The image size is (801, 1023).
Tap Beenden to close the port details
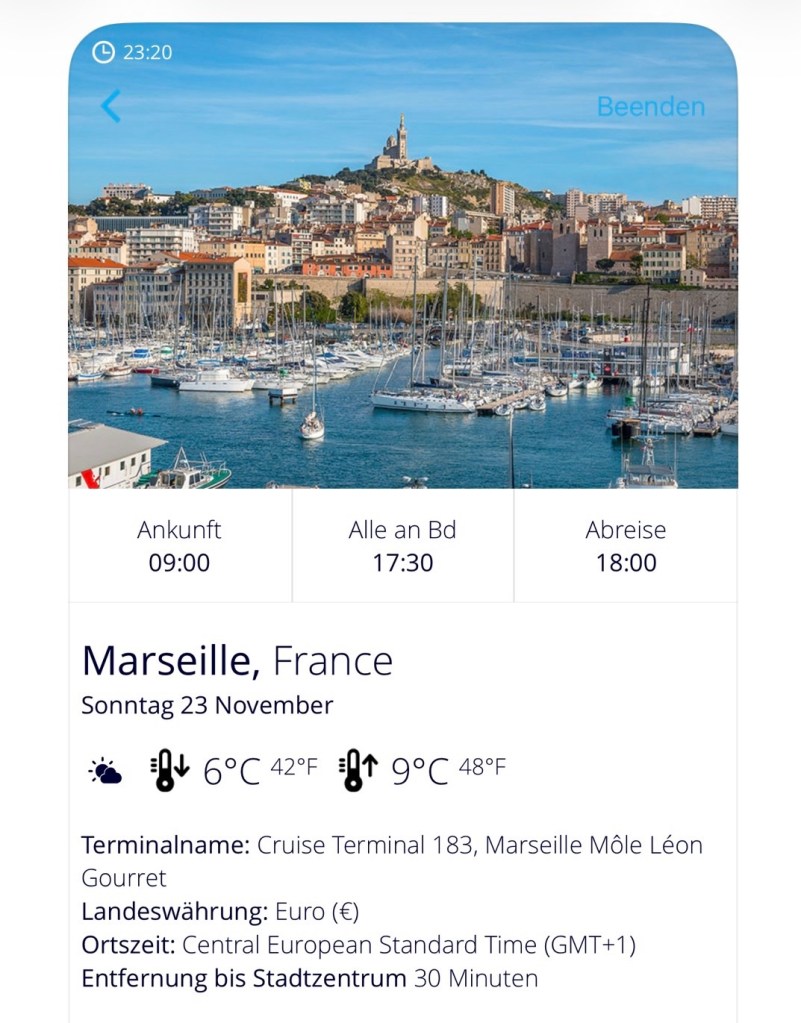(650, 107)
